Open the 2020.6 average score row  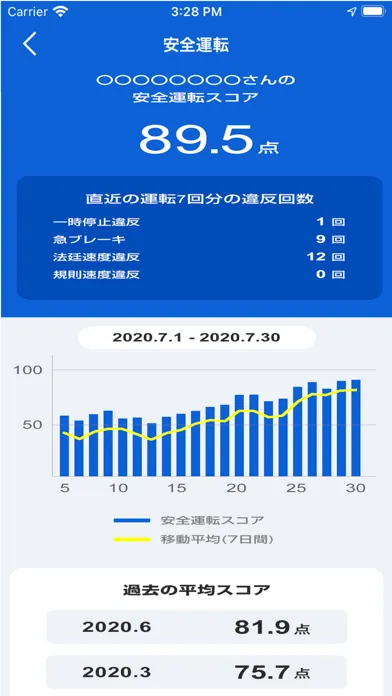[196, 627]
